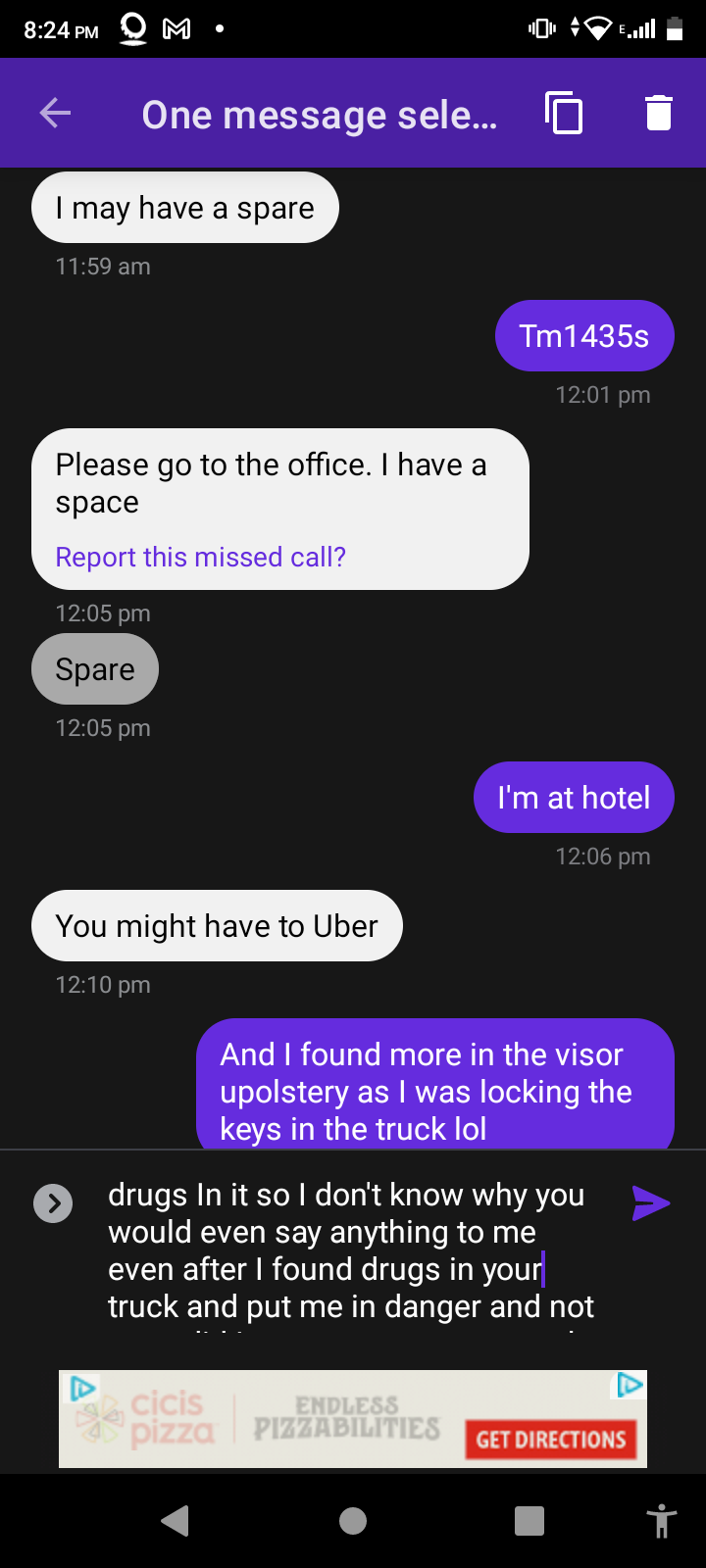Deselect the highlighted 'Spare' message

[94, 668]
